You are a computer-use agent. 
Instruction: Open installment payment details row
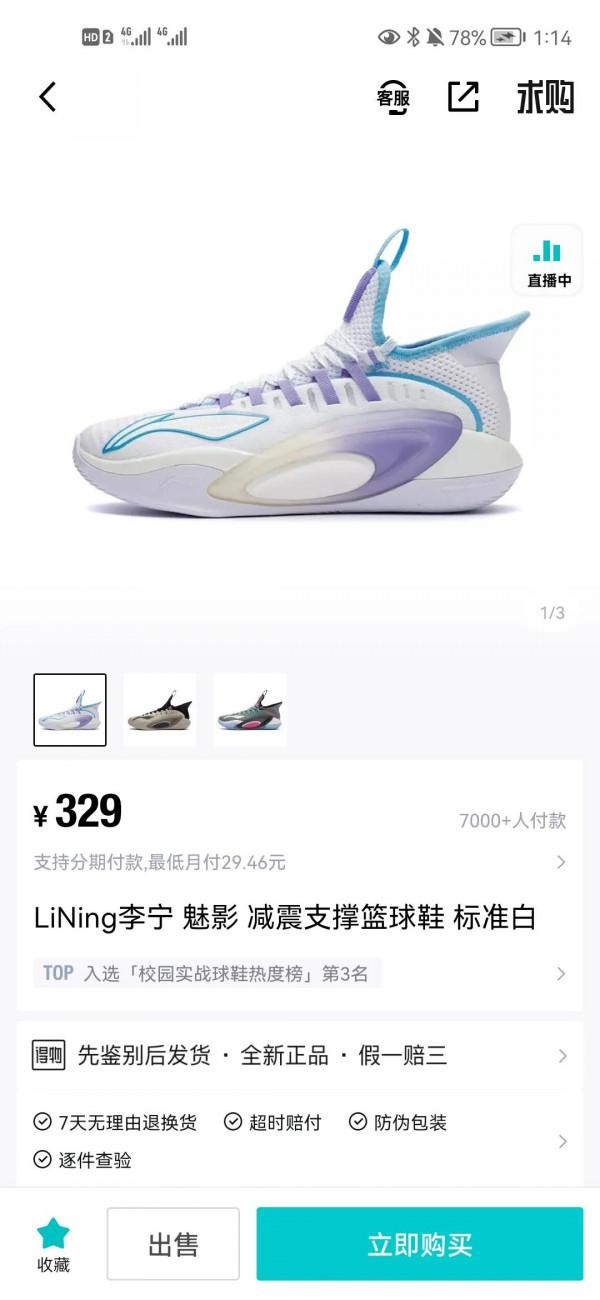point(300,862)
